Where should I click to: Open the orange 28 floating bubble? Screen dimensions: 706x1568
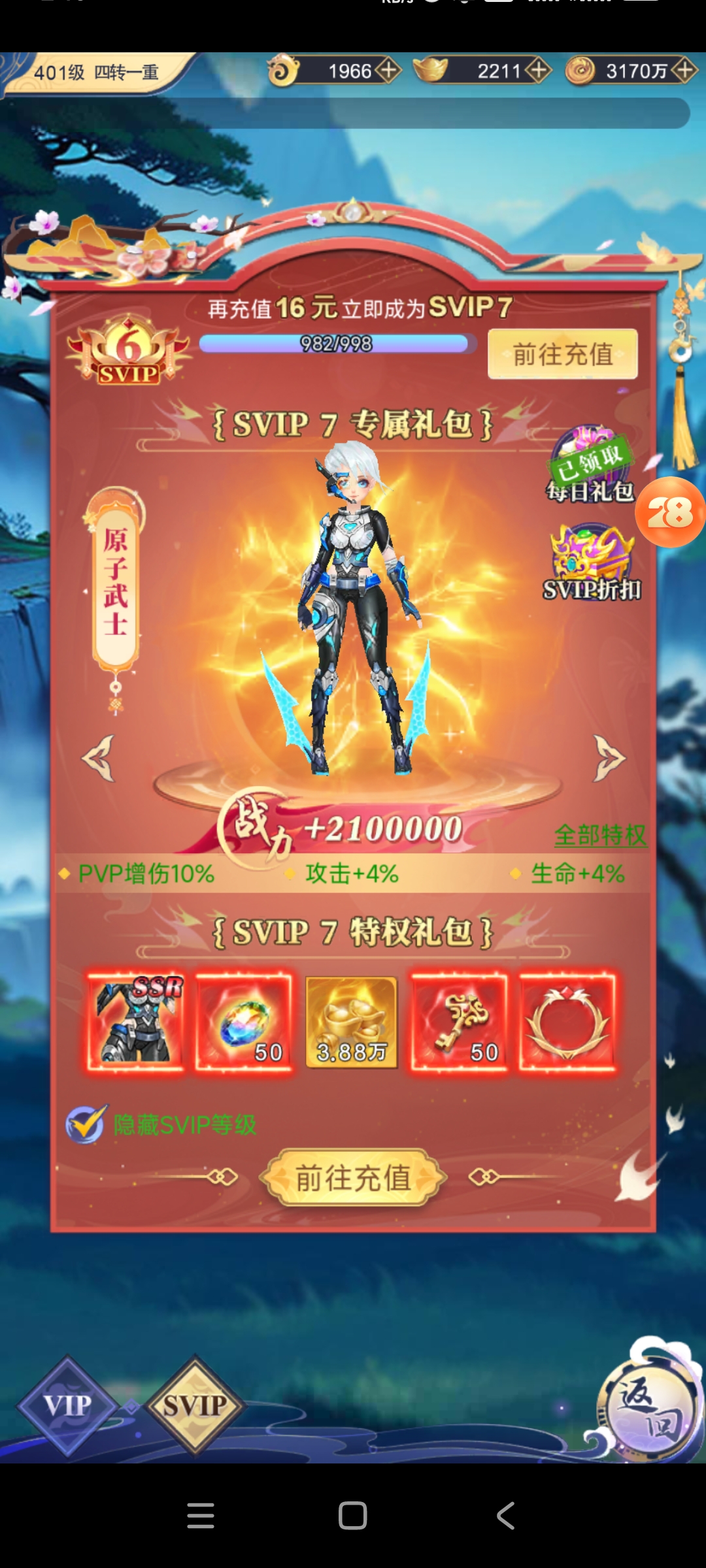670,512
